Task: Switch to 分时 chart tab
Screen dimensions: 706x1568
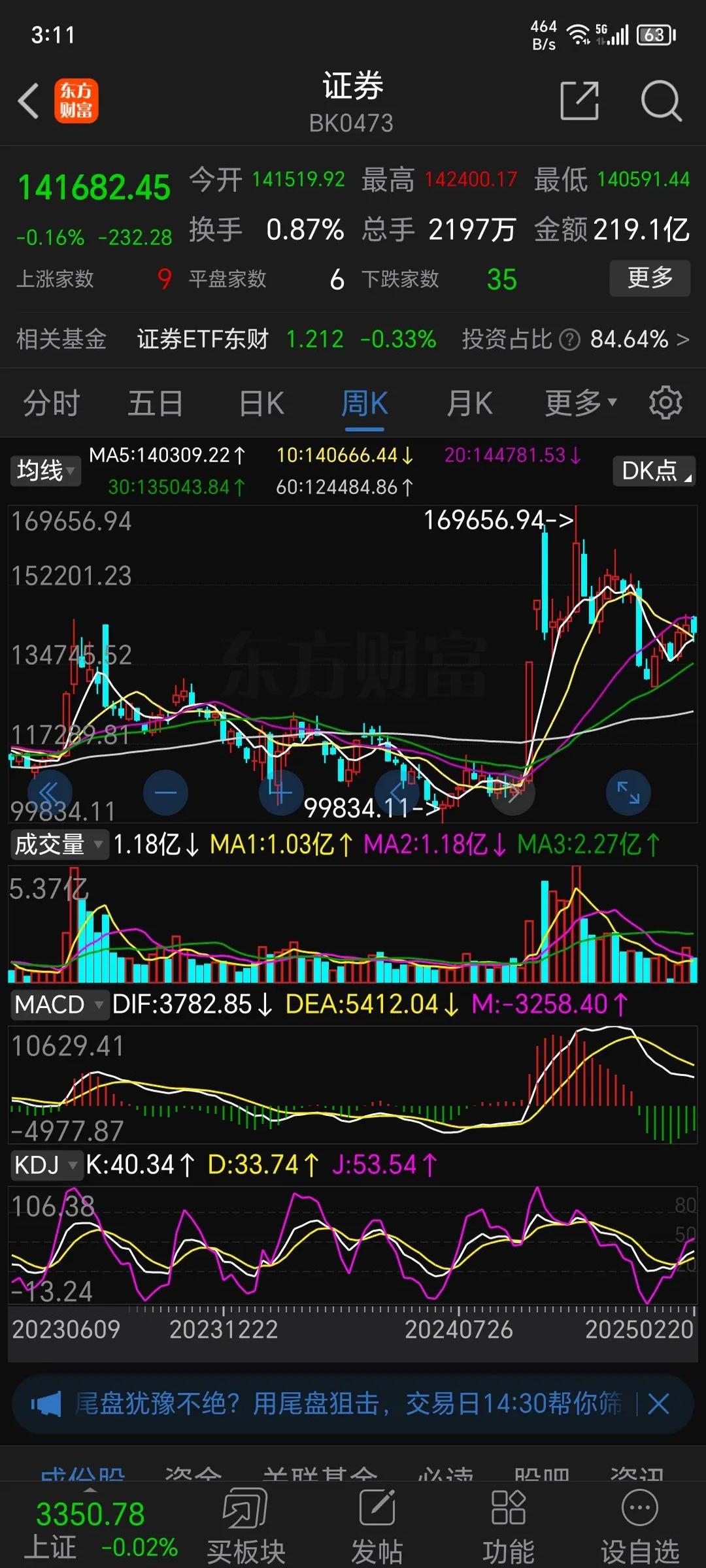Action: click(51, 403)
